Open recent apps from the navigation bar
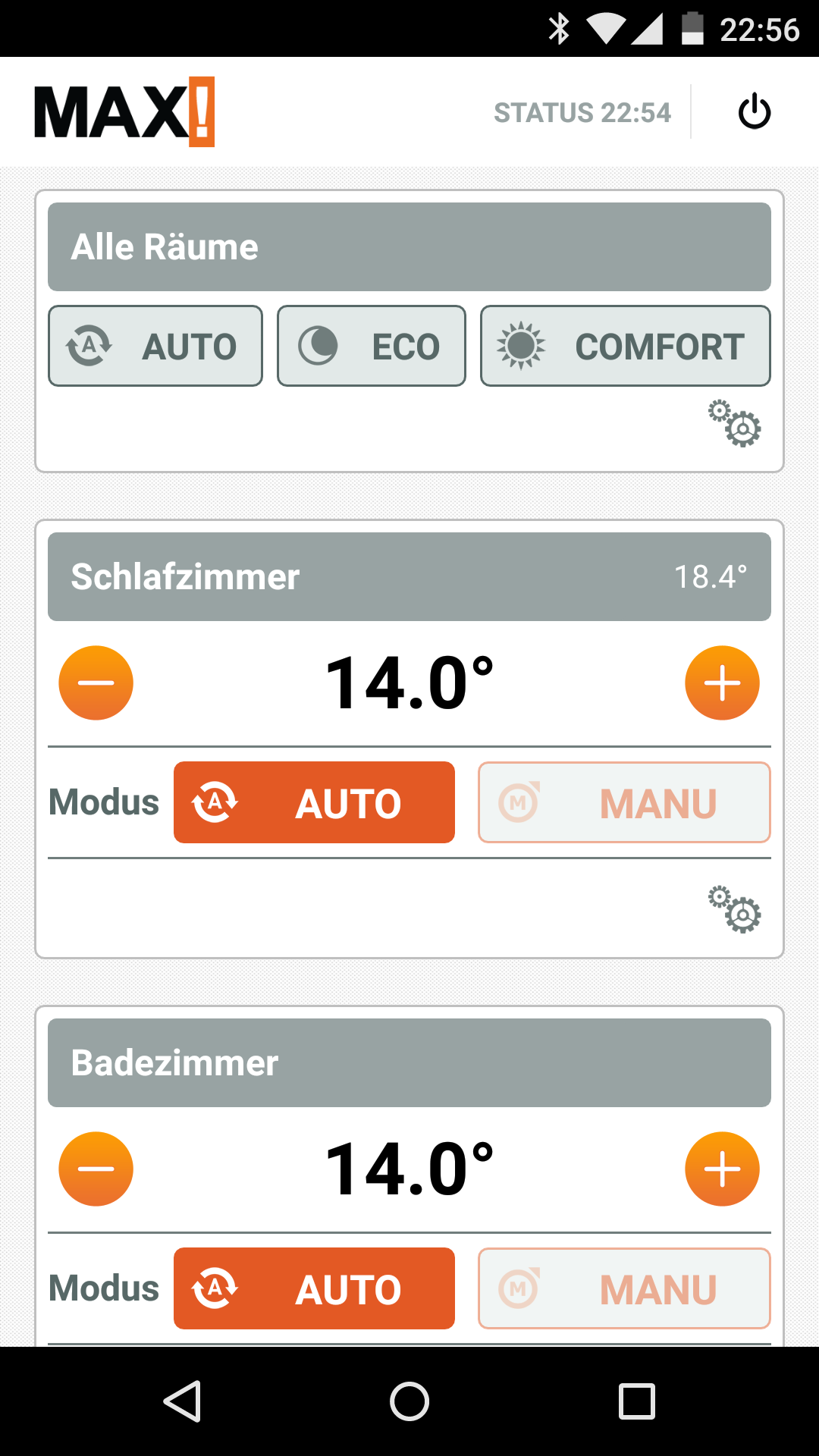The image size is (819, 1456). click(637, 1401)
